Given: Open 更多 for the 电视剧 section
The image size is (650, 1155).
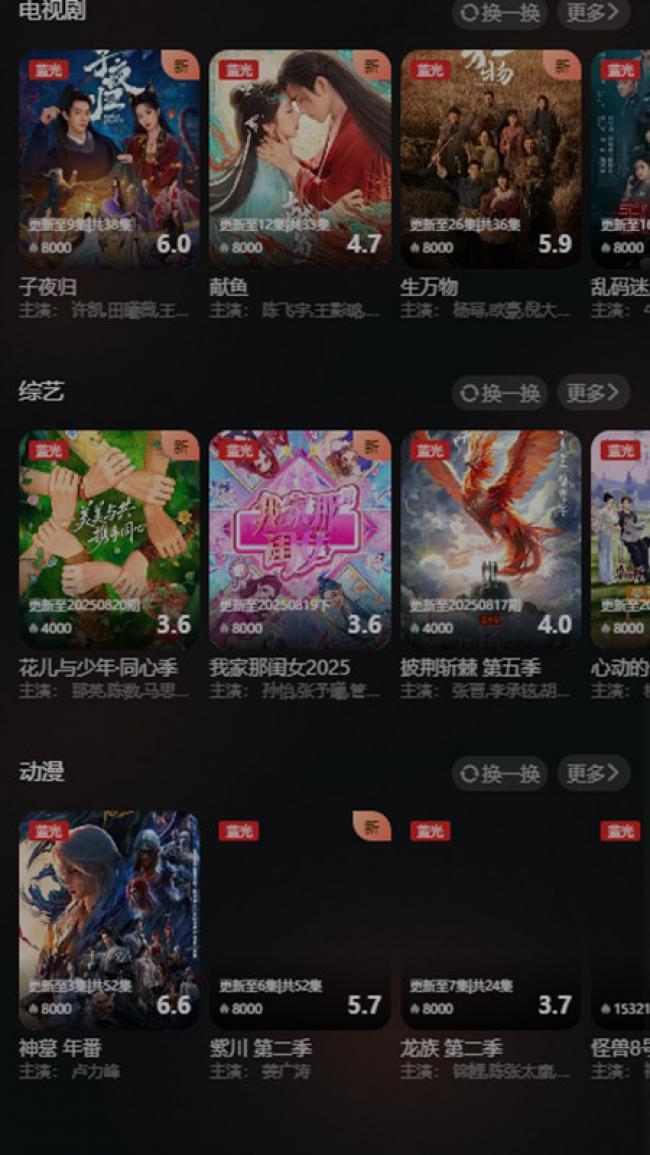Looking at the screenshot, I should click(x=593, y=13).
